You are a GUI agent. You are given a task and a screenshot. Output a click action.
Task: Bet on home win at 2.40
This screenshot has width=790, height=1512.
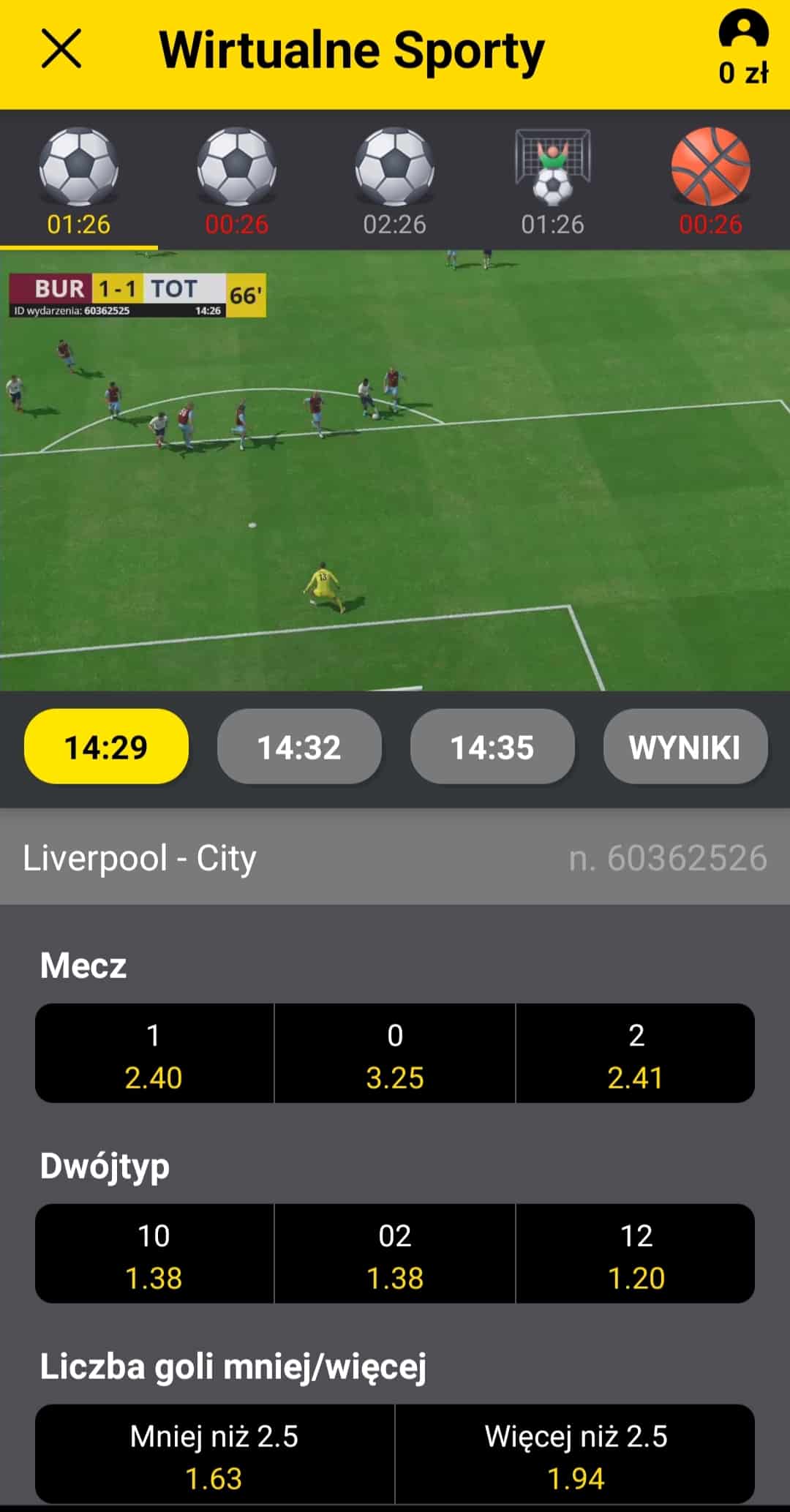[154, 1053]
